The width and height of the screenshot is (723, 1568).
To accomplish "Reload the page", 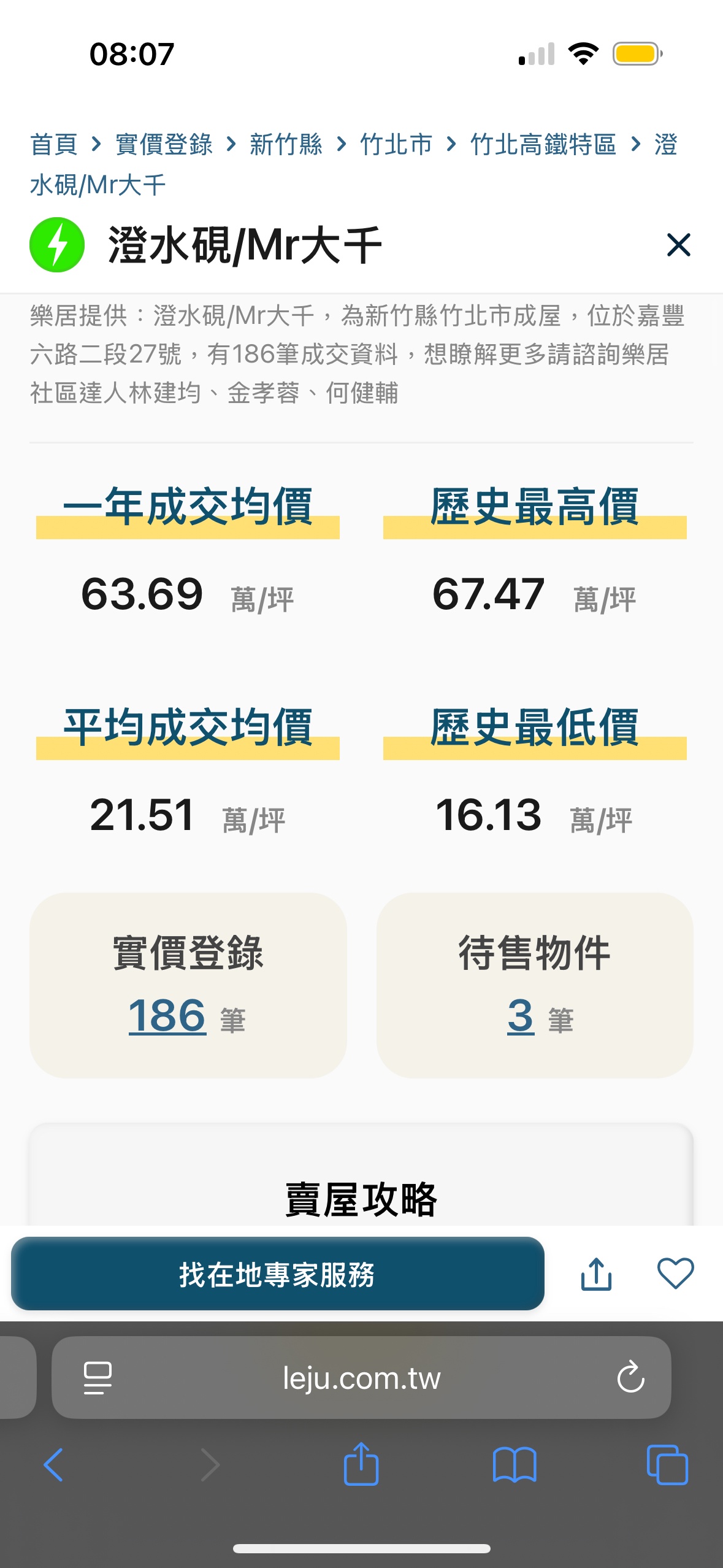I will (630, 1378).
